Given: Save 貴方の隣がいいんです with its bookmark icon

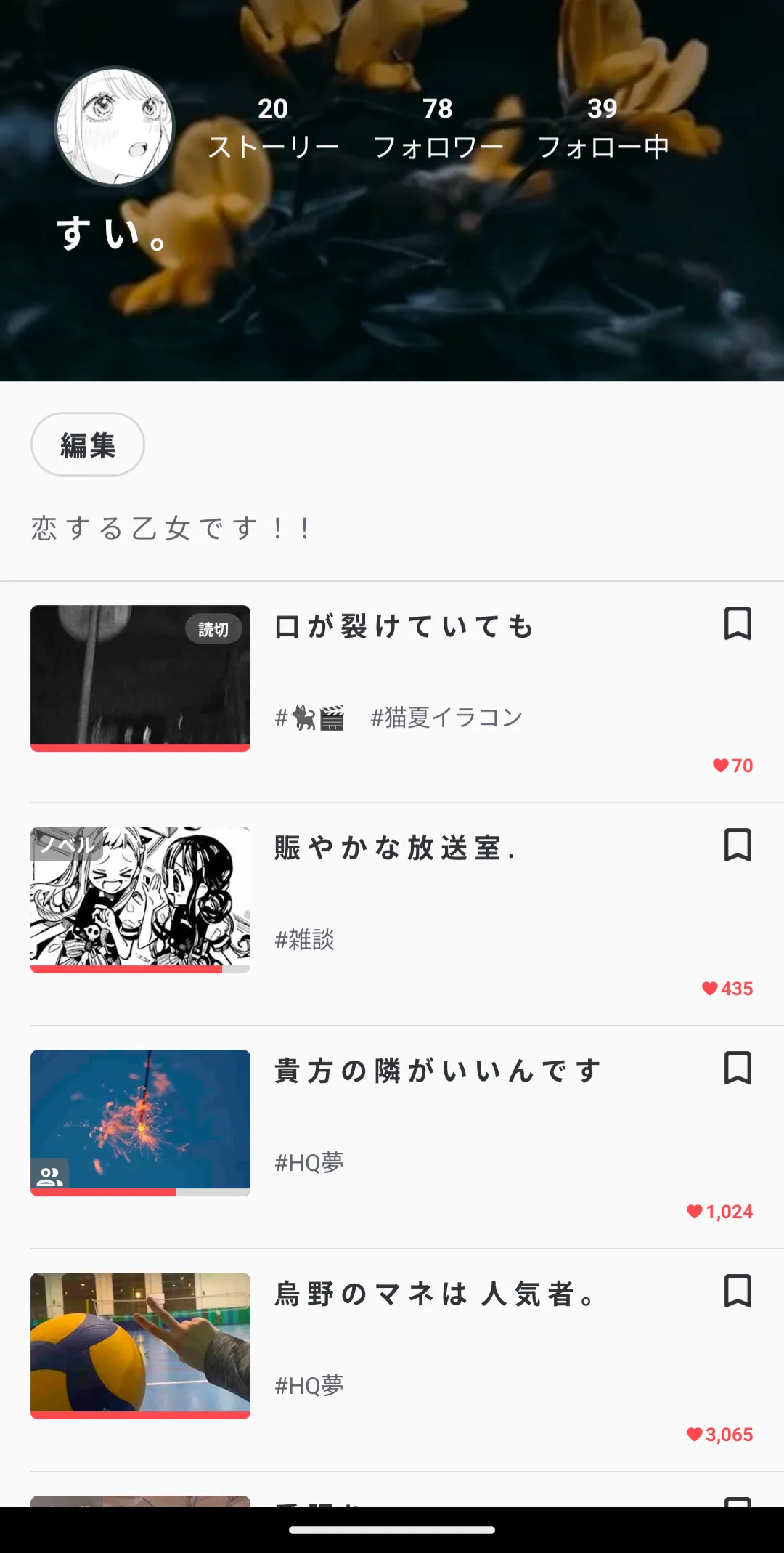Looking at the screenshot, I should pos(738,1069).
